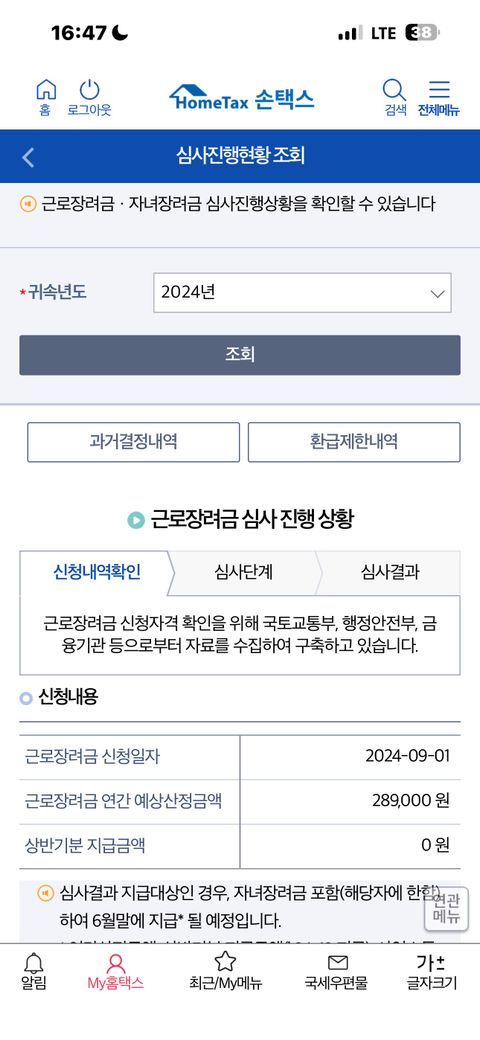Tap the 로그아웃 logout icon

point(89,98)
